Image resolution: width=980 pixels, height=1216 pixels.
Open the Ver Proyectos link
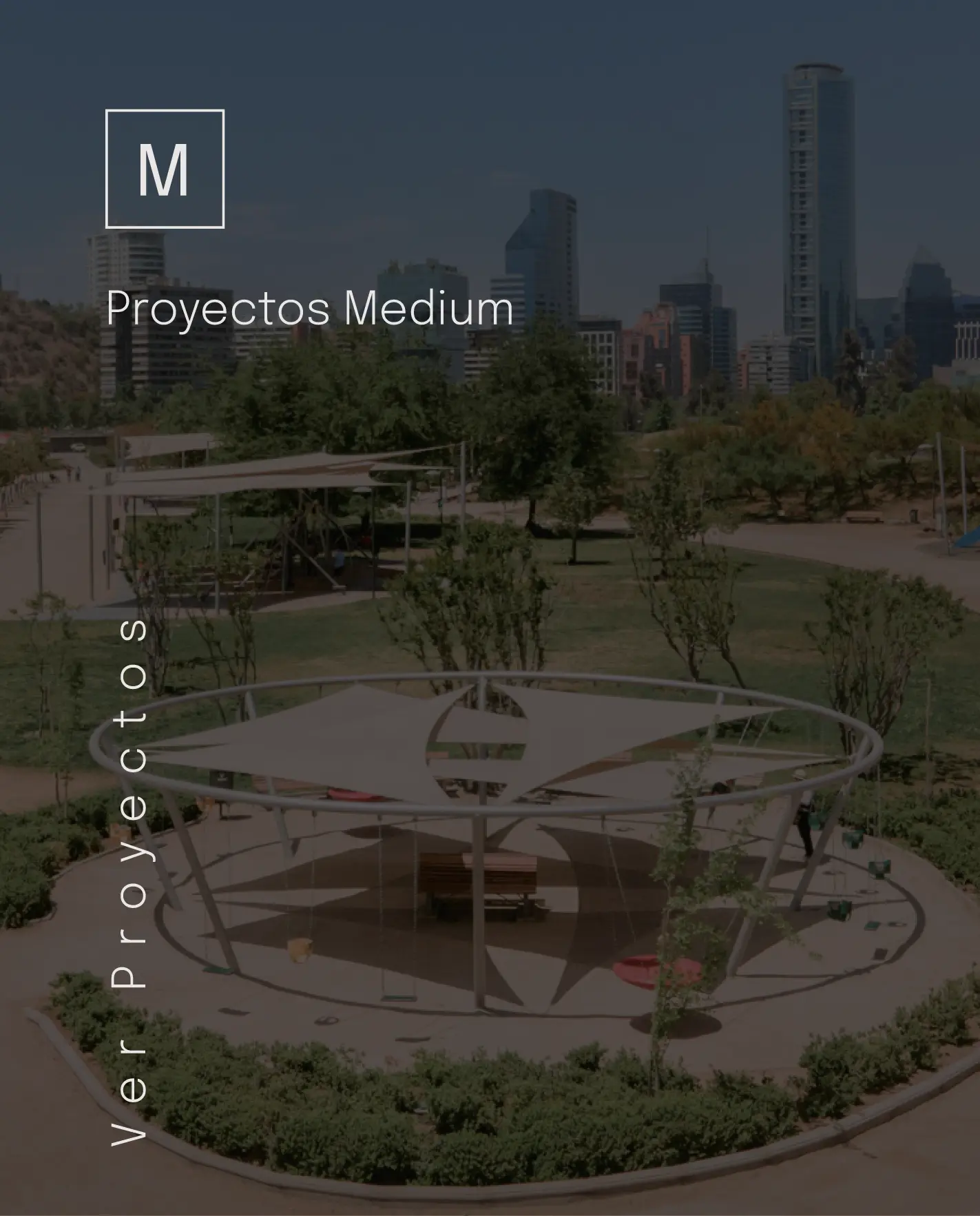click(129, 883)
